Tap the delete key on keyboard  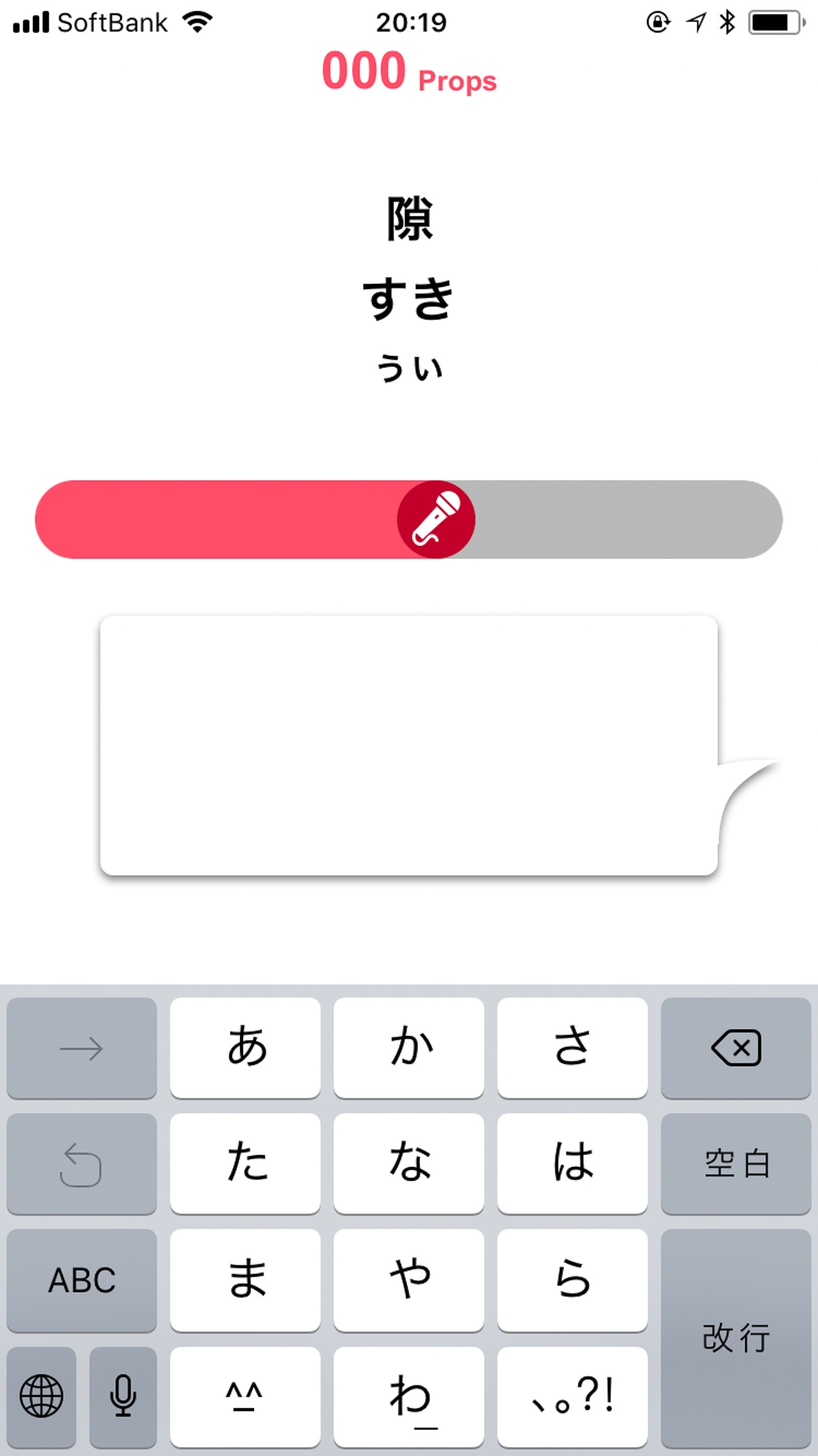coord(736,1048)
